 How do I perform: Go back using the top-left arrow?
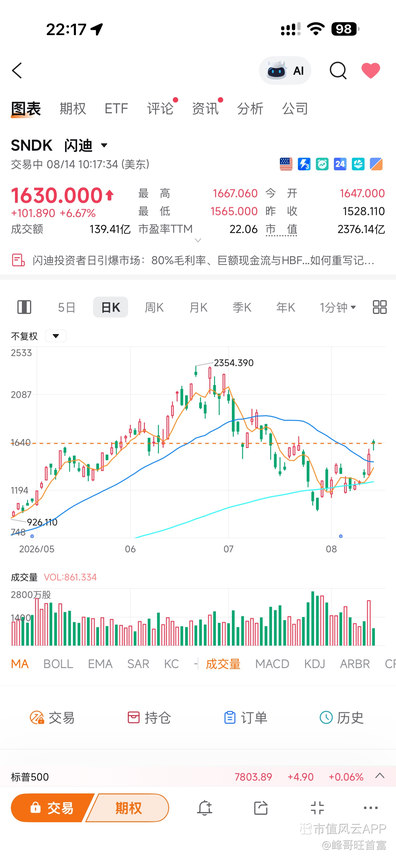tap(18, 71)
